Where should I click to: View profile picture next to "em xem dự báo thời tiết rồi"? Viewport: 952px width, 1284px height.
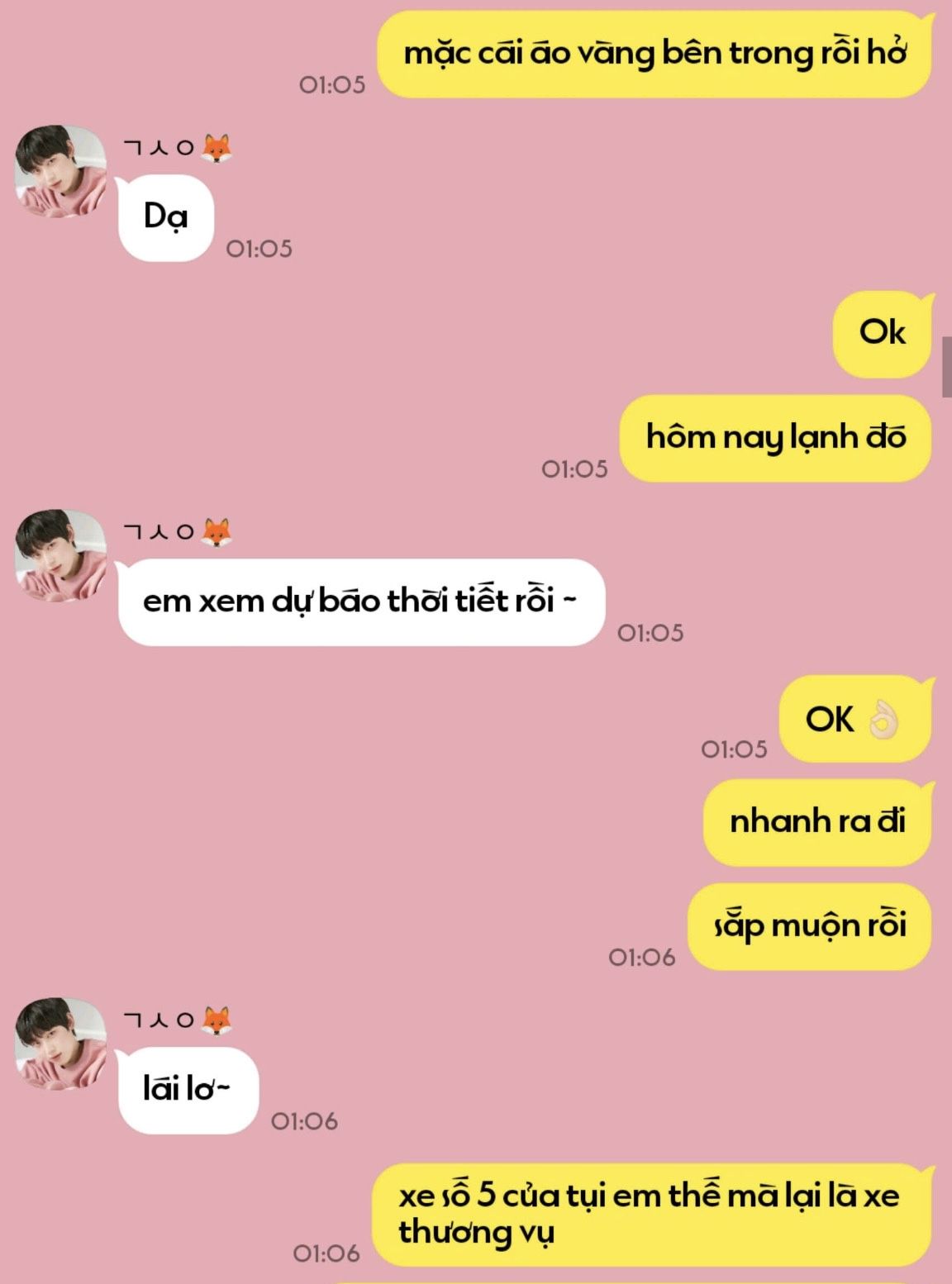point(61,555)
